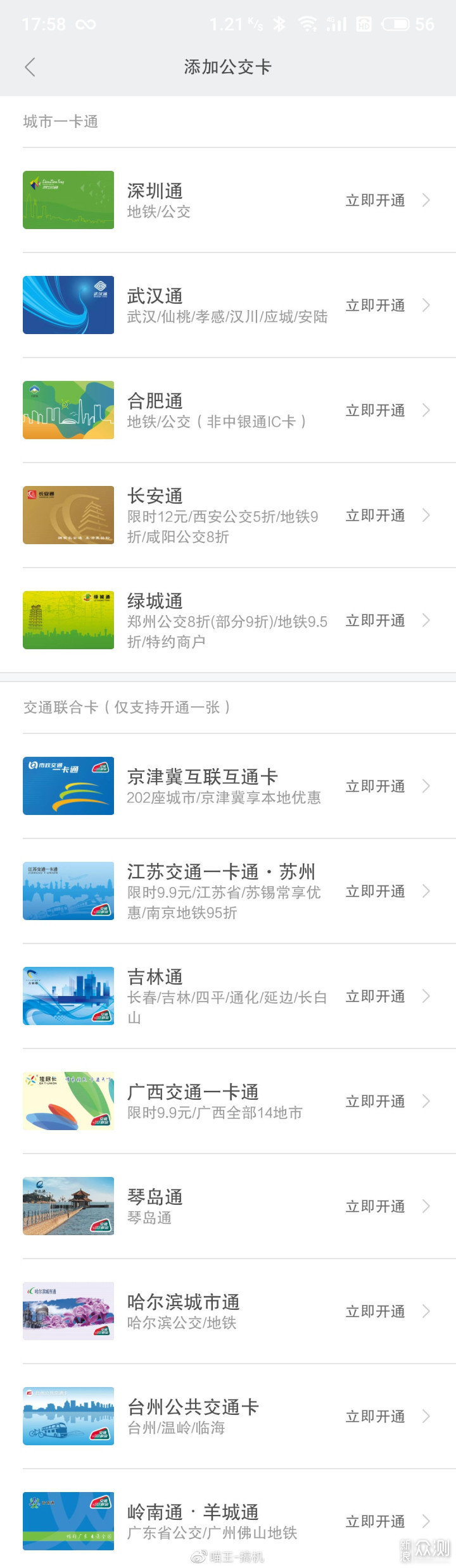Tap the 琴岛通 card entry
The width and height of the screenshot is (456, 1568).
228,1207
